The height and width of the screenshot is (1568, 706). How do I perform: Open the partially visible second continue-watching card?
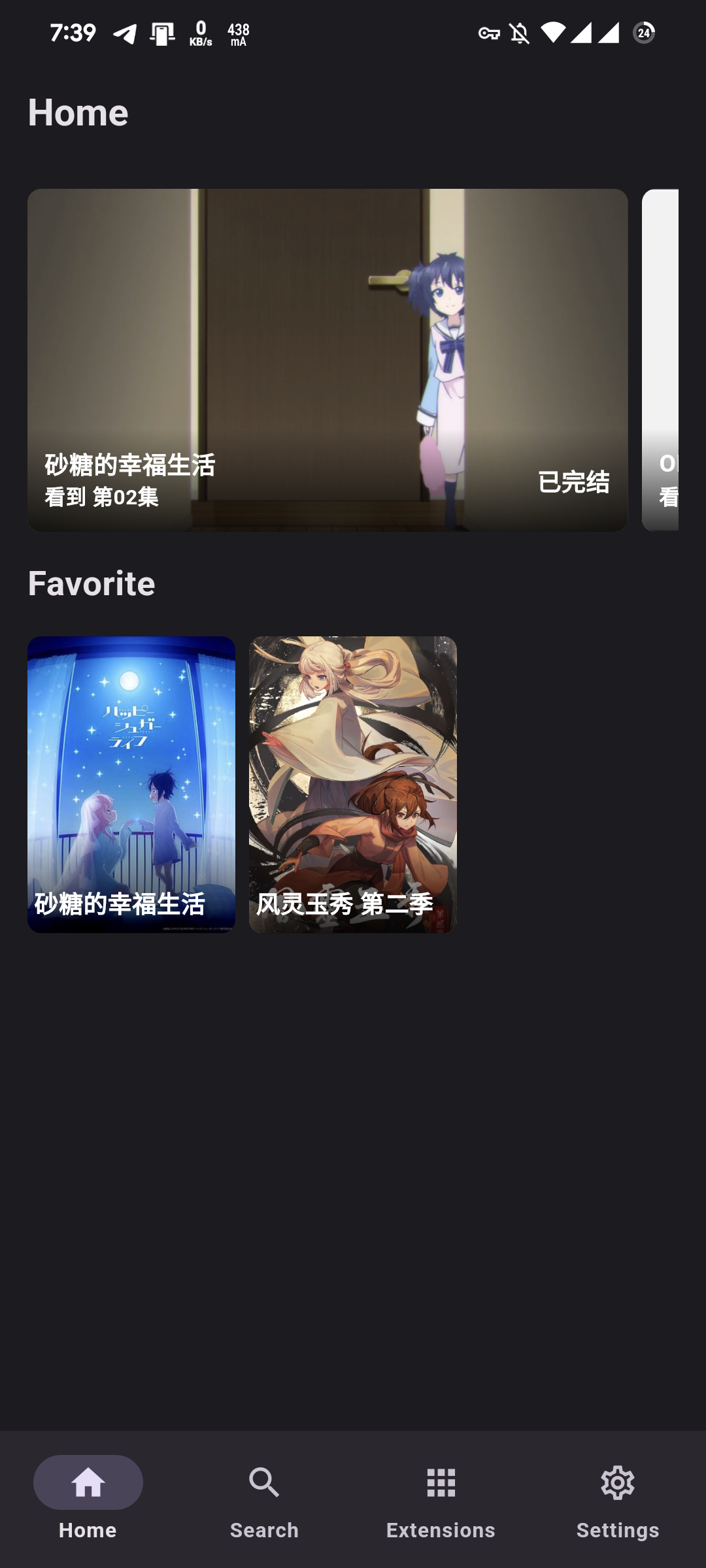(660, 359)
